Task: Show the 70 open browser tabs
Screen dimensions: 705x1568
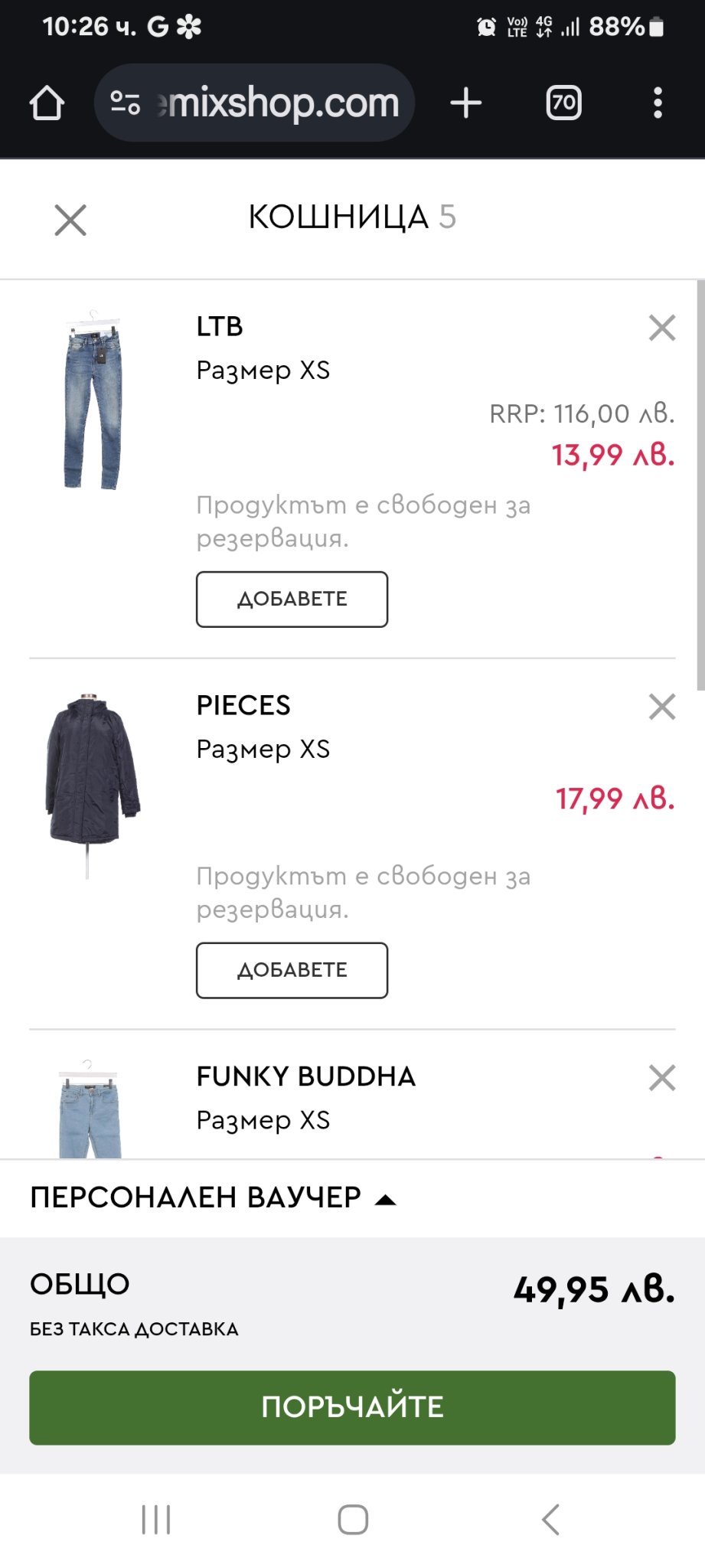Action: (563, 103)
